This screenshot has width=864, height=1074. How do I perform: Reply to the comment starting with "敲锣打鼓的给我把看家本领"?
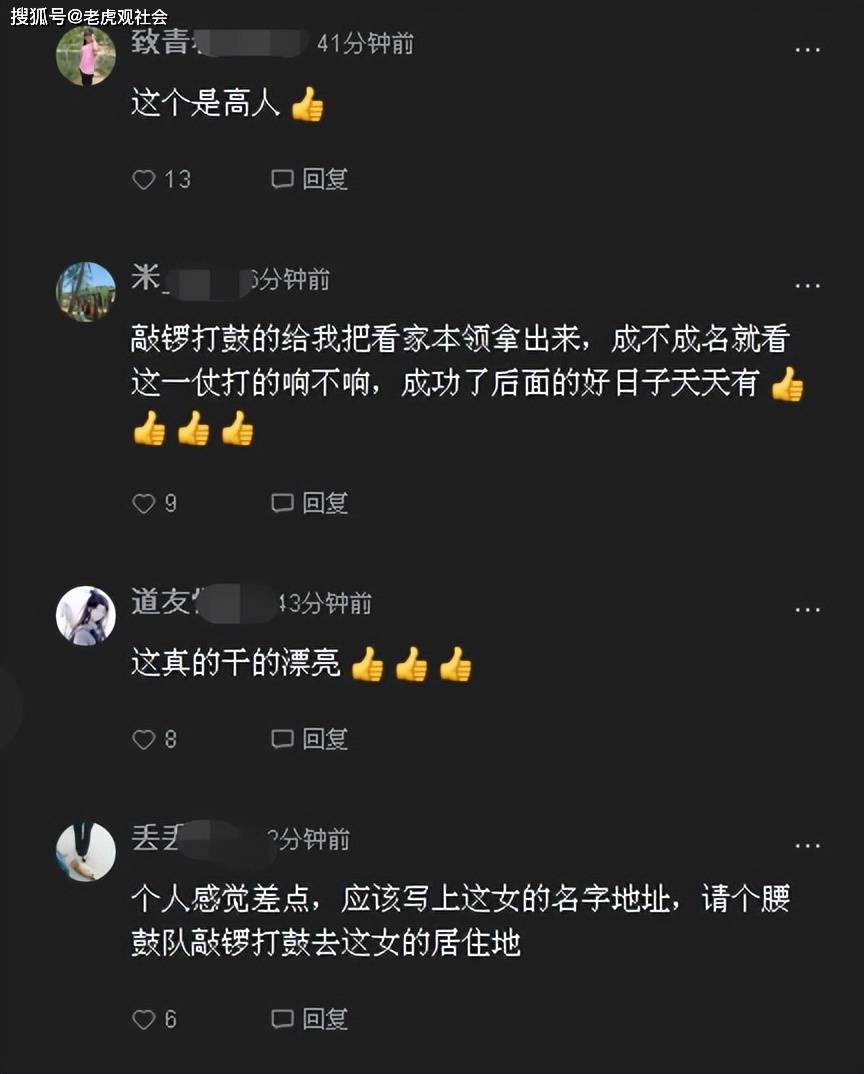pos(310,504)
